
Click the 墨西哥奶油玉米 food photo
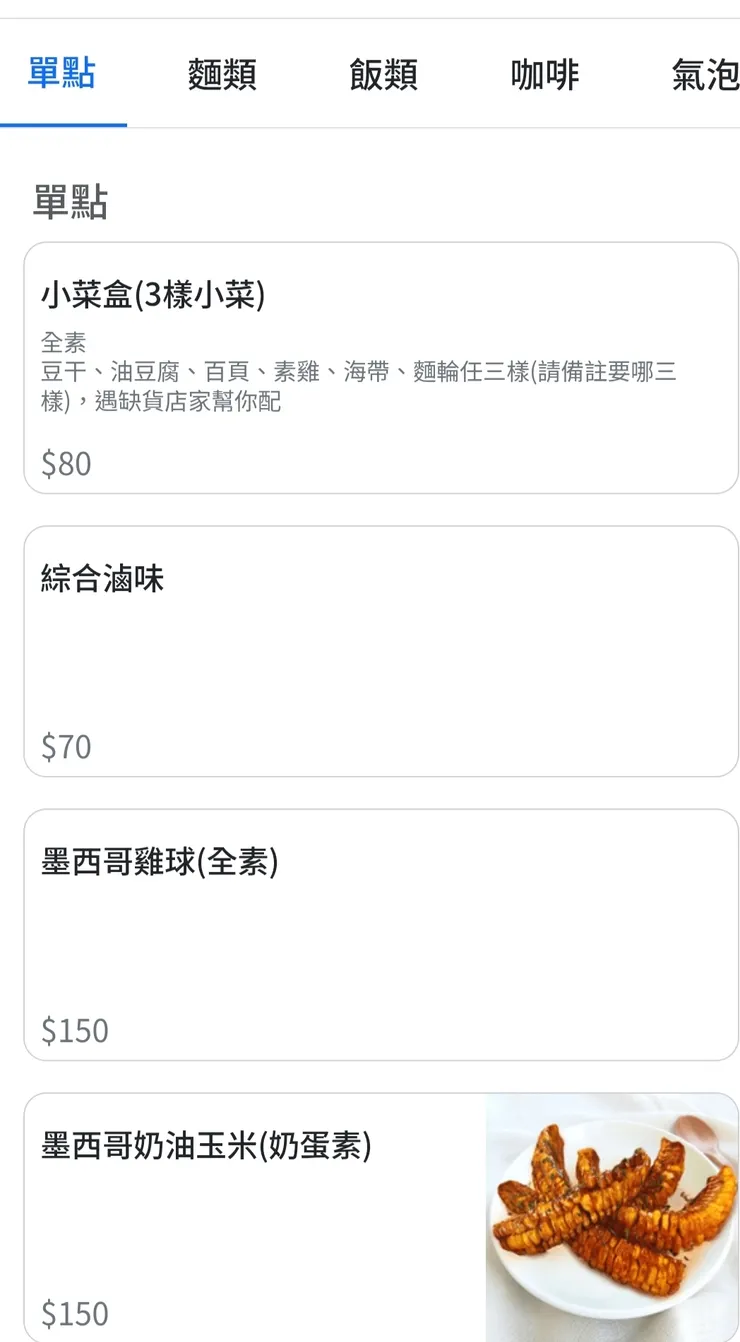tap(610, 1215)
